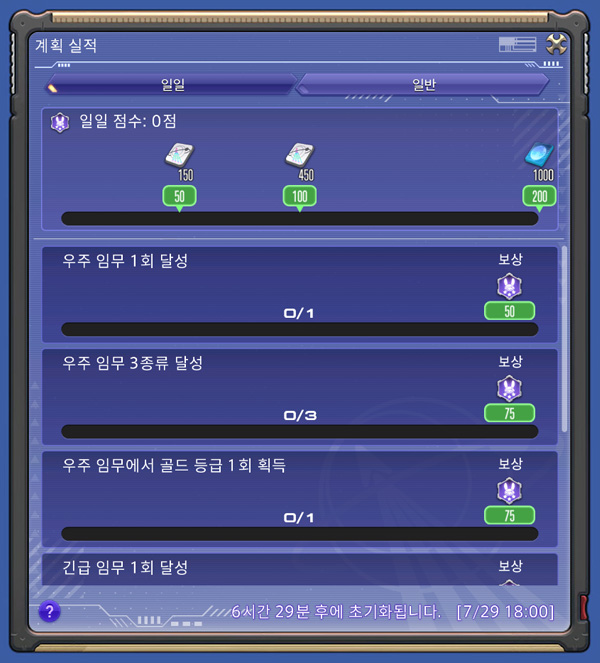Select 우주 임무에서 골드 등급 1회 획득
This screenshot has height=663, width=600.
coord(299,497)
